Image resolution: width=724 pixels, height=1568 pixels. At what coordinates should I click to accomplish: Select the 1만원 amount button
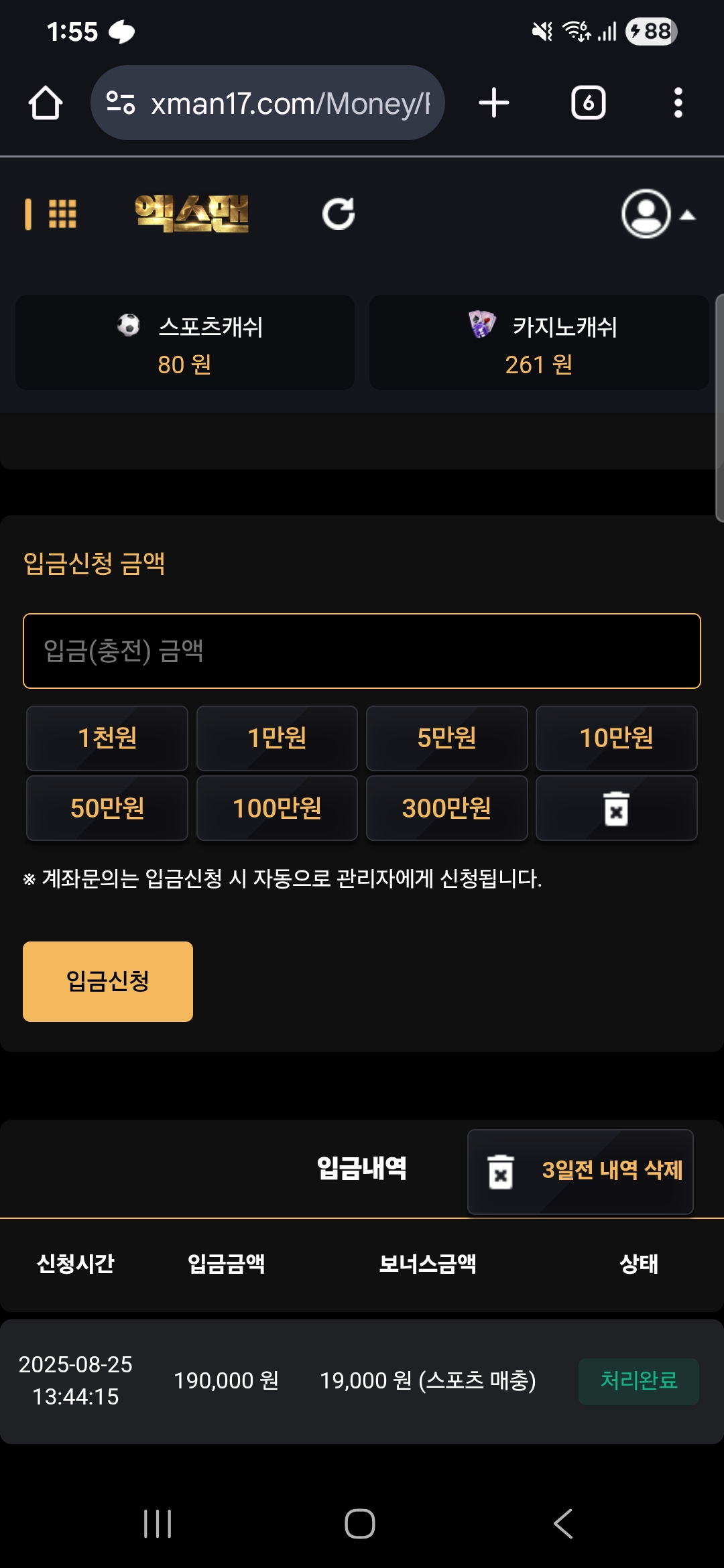coord(277,738)
